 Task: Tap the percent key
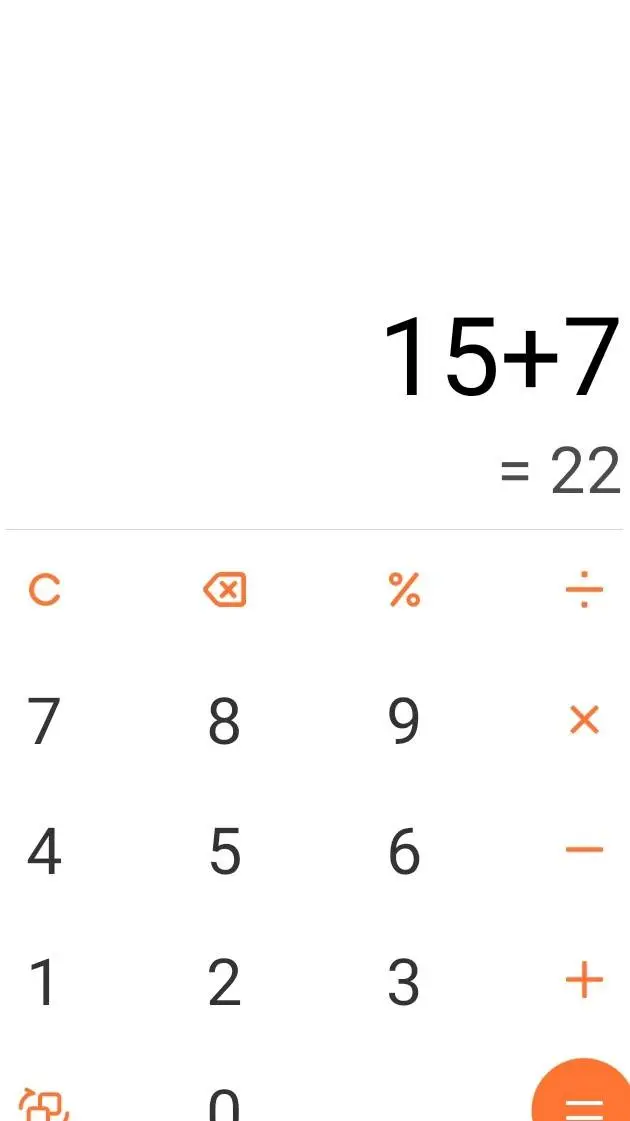pyautogui.click(x=404, y=590)
